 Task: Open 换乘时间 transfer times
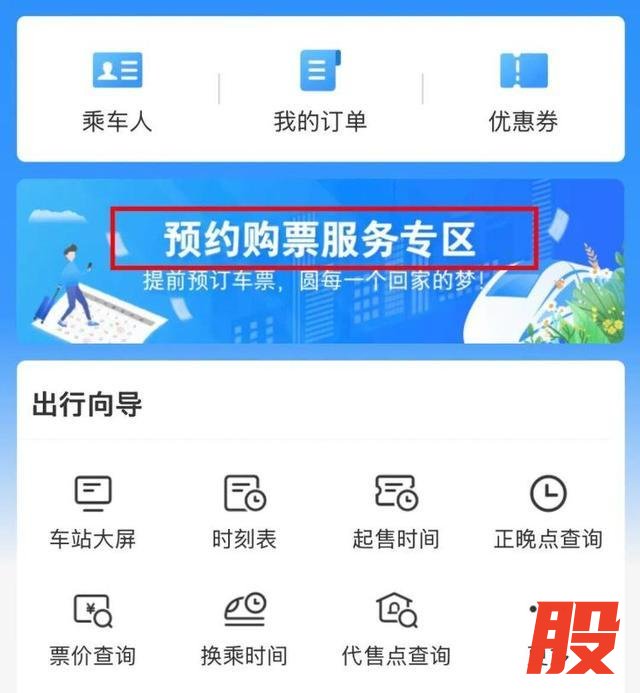point(244,628)
